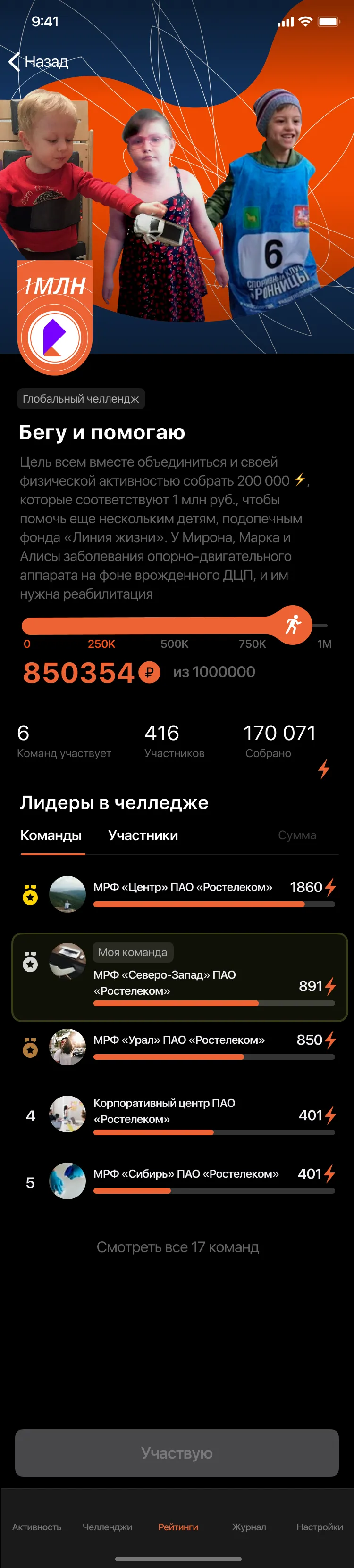Open team МРФ «Центр» ПАО «Ростелеком»
The height and width of the screenshot is (1568, 354).
pyautogui.click(x=182, y=893)
